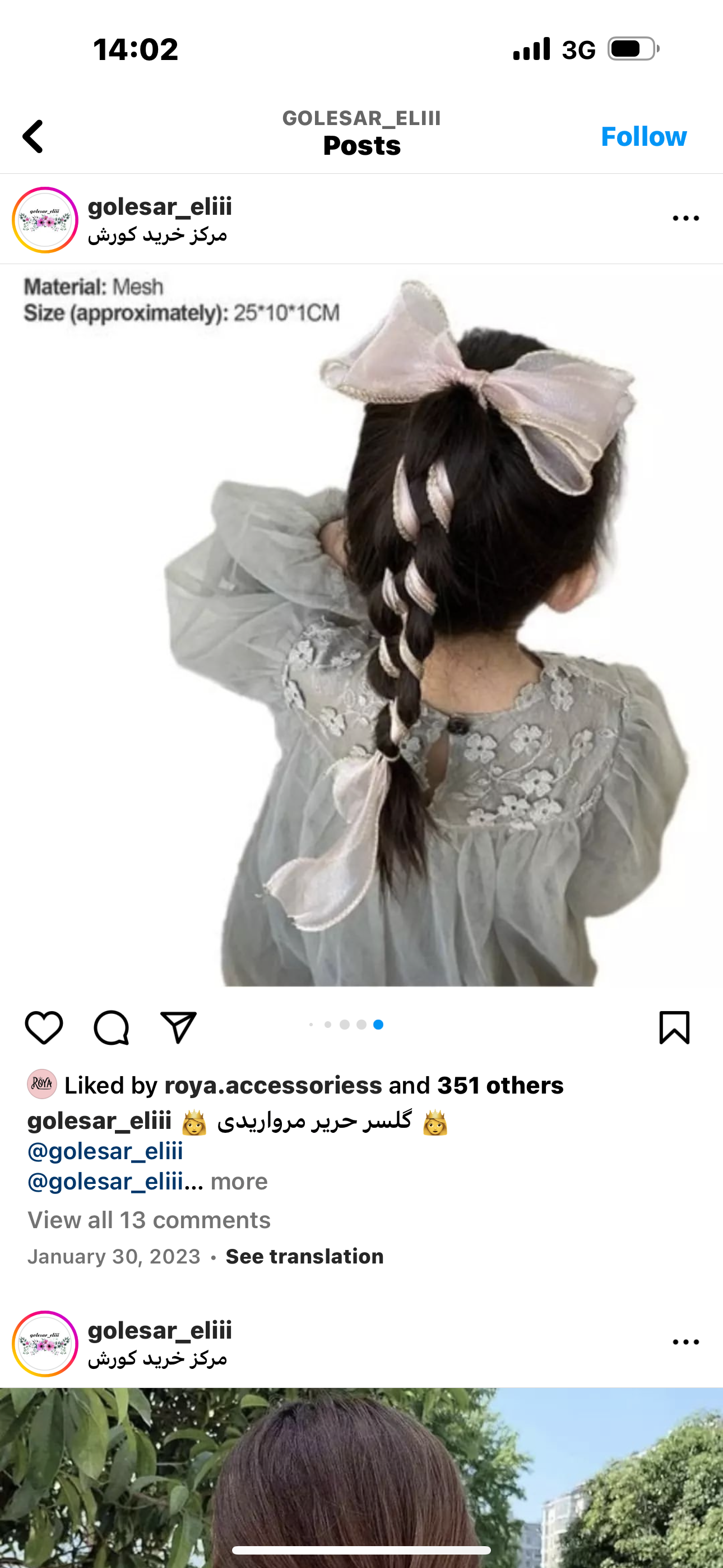Image resolution: width=723 pixels, height=1568 pixels.
Task: Bookmark the hair bow post
Action: (x=674, y=1027)
